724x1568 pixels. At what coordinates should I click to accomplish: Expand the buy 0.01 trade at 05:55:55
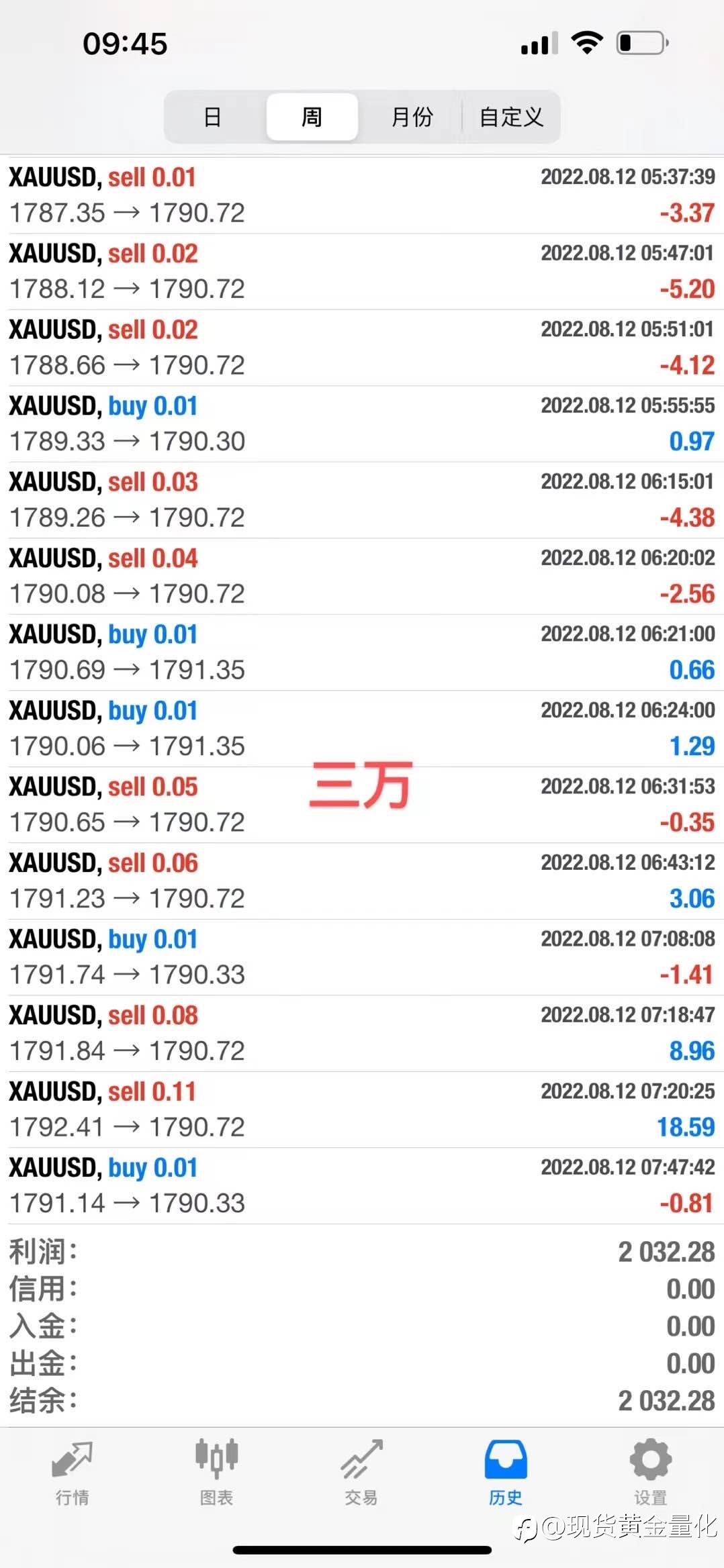pos(362,424)
